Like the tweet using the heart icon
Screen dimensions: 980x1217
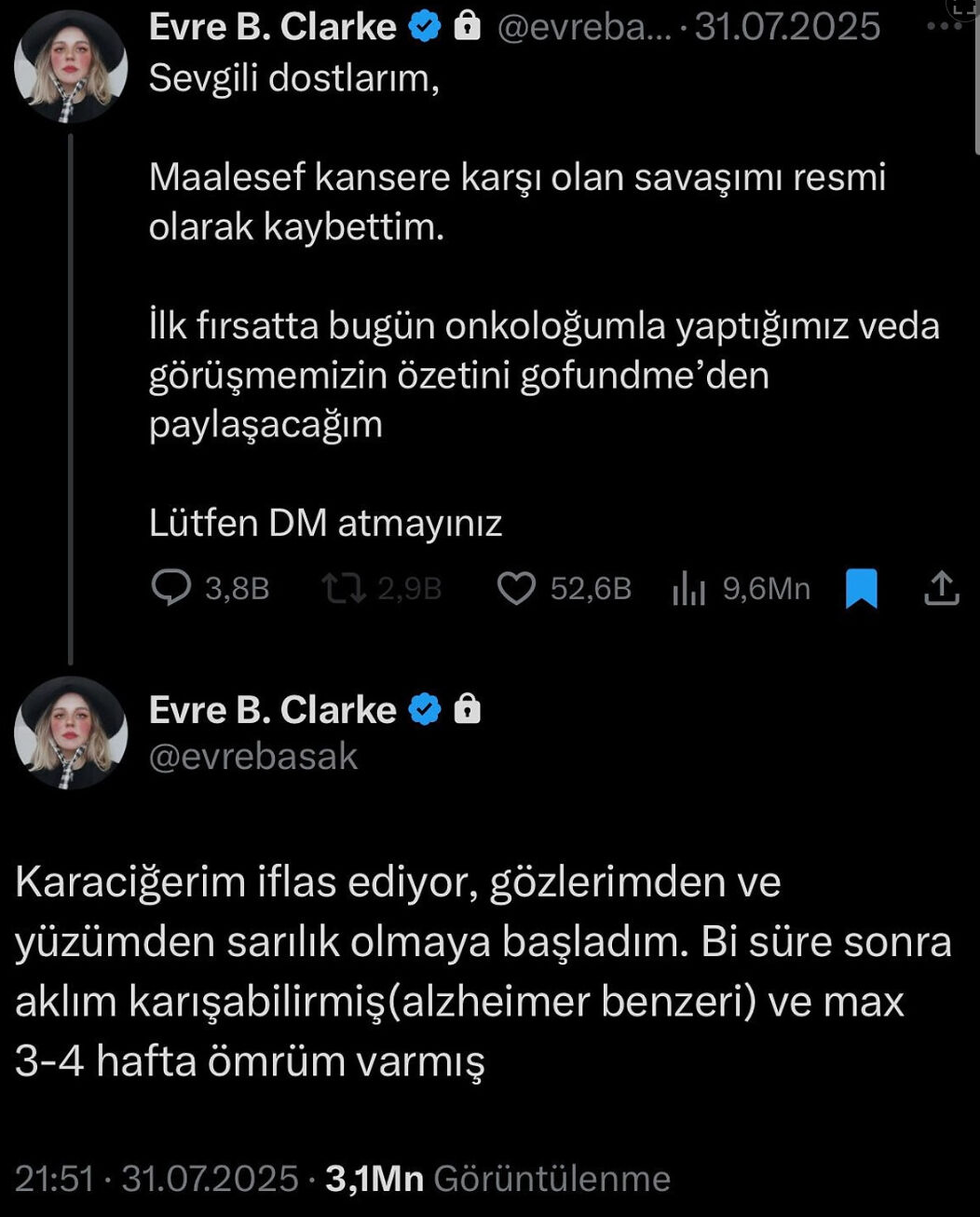pyautogui.click(x=518, y=587)
